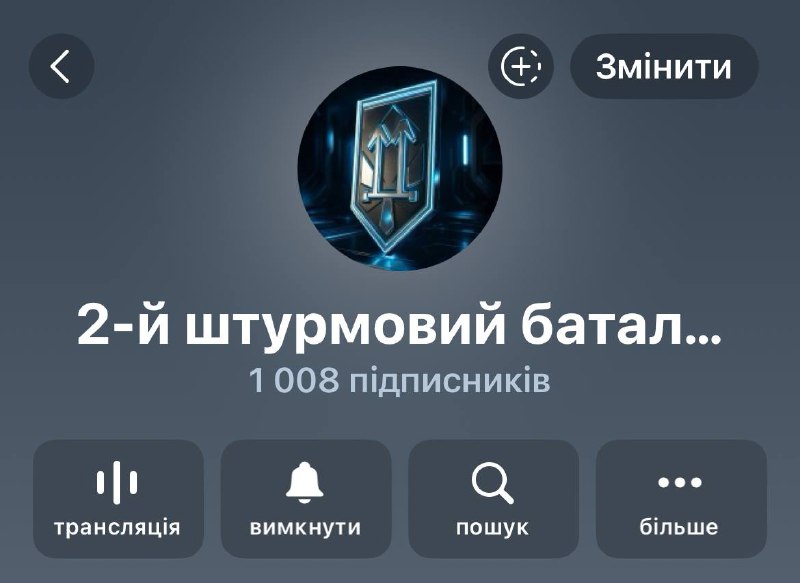The image size is (800, 583).
Task: Go back with the arrow icon
Action: point(61,67)
